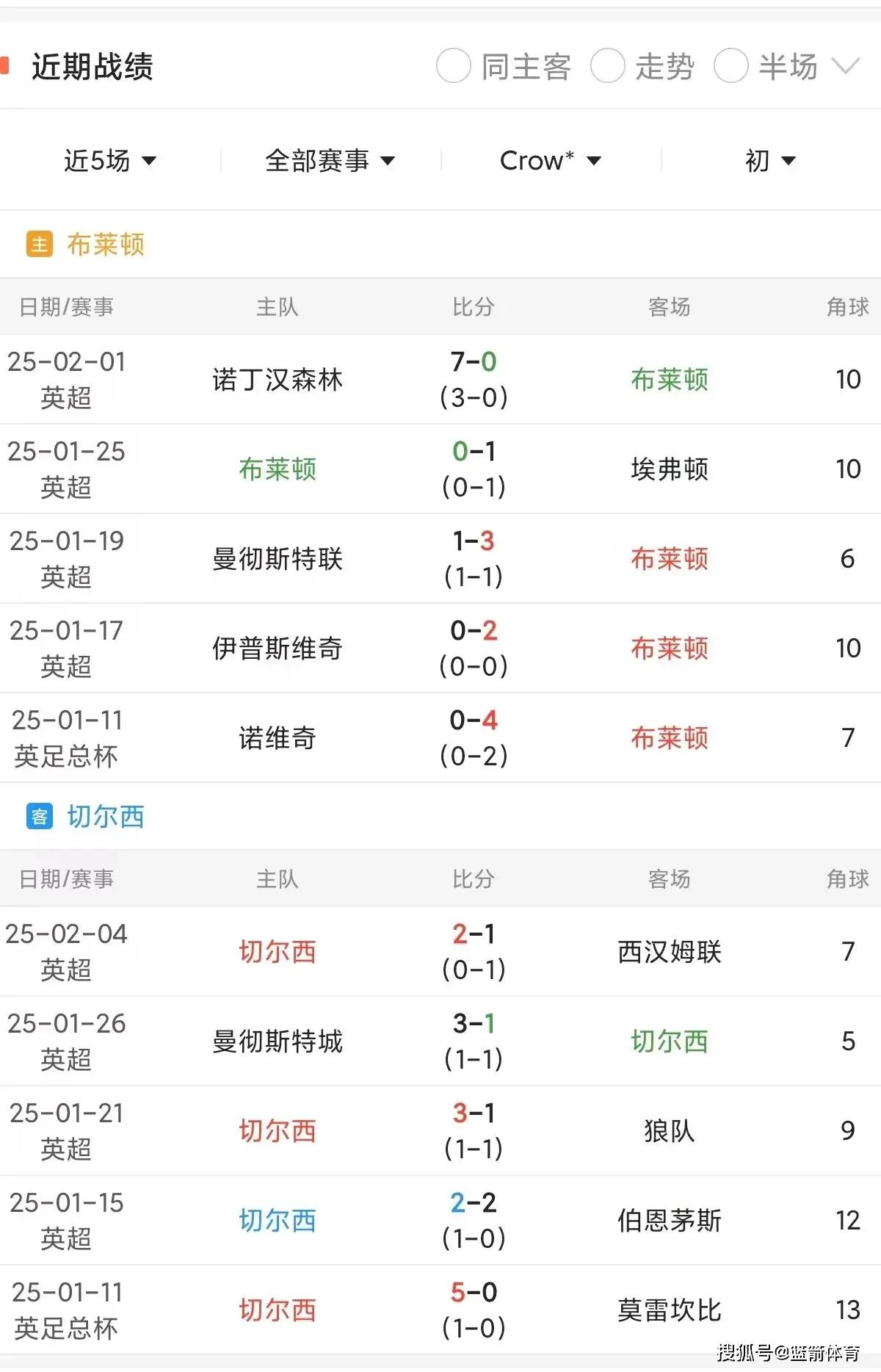Open the 初 odds dropdown

(771, 160)
